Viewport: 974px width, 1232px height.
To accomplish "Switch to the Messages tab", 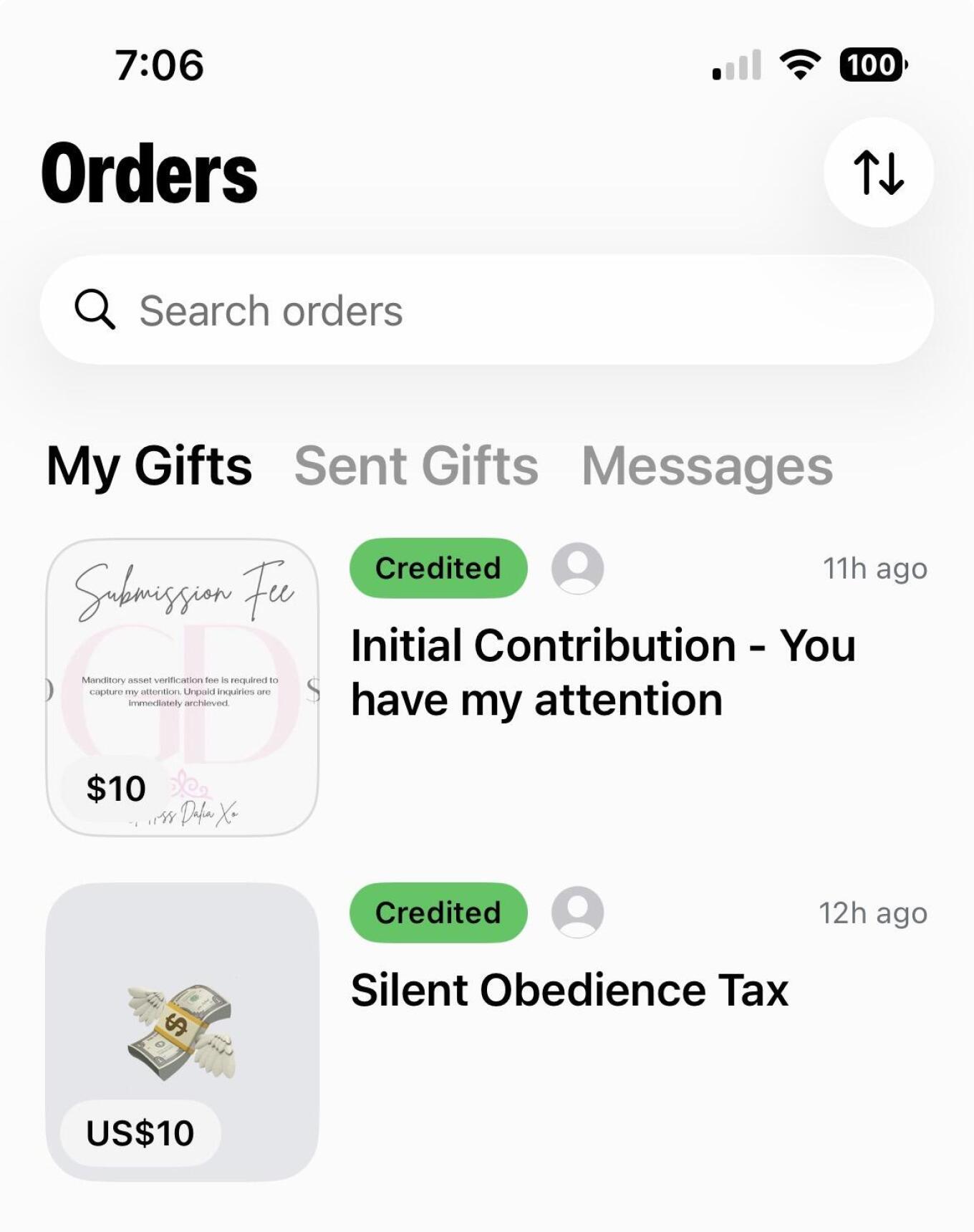I will (707, 466).
